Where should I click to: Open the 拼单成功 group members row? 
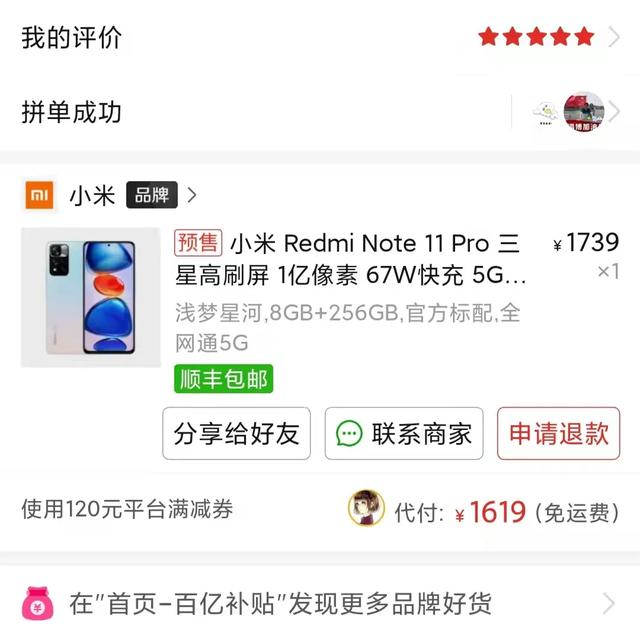(320, 112)
